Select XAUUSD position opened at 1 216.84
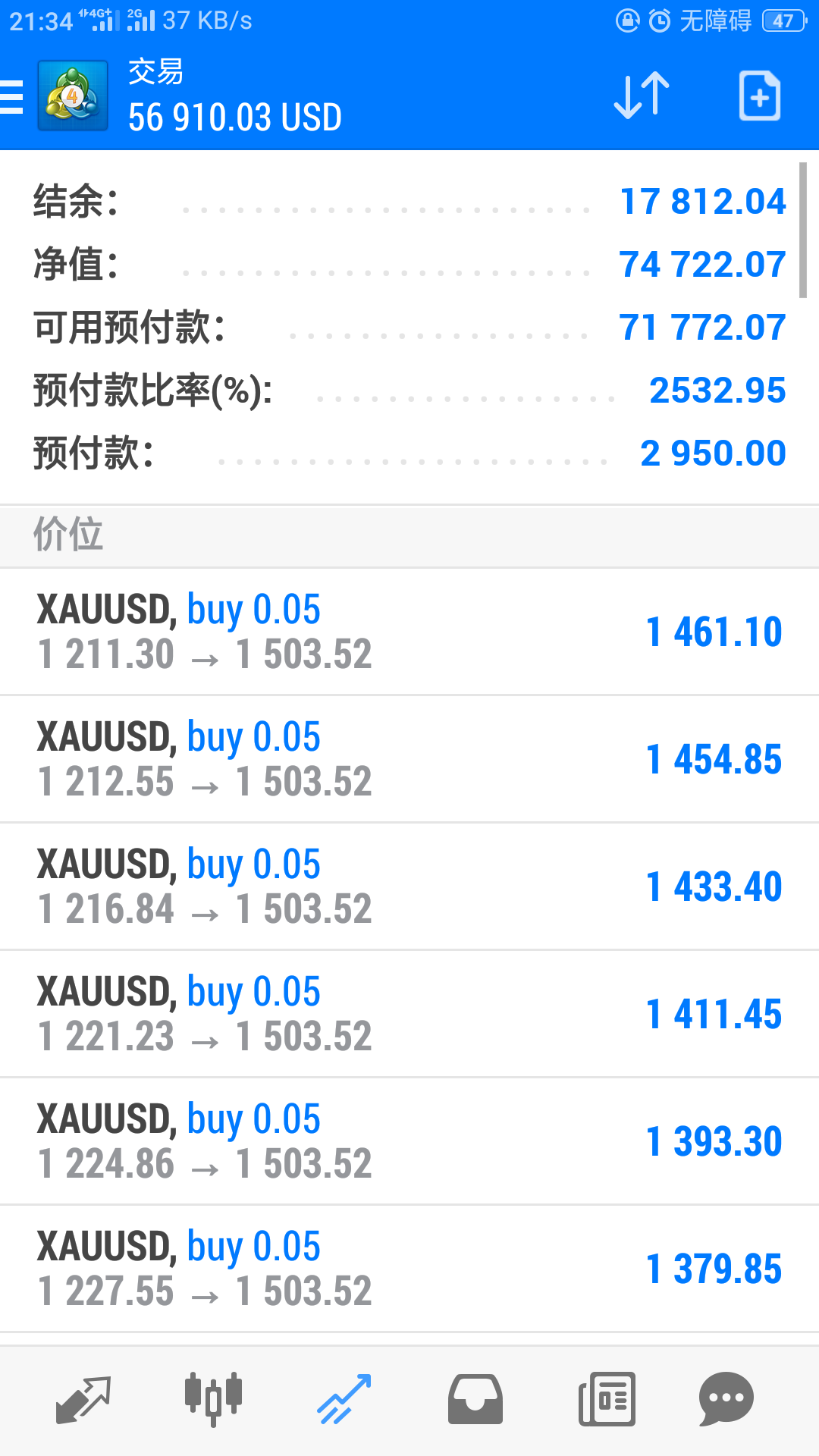This screenshot has height=1456, width=819. point(409,886)
